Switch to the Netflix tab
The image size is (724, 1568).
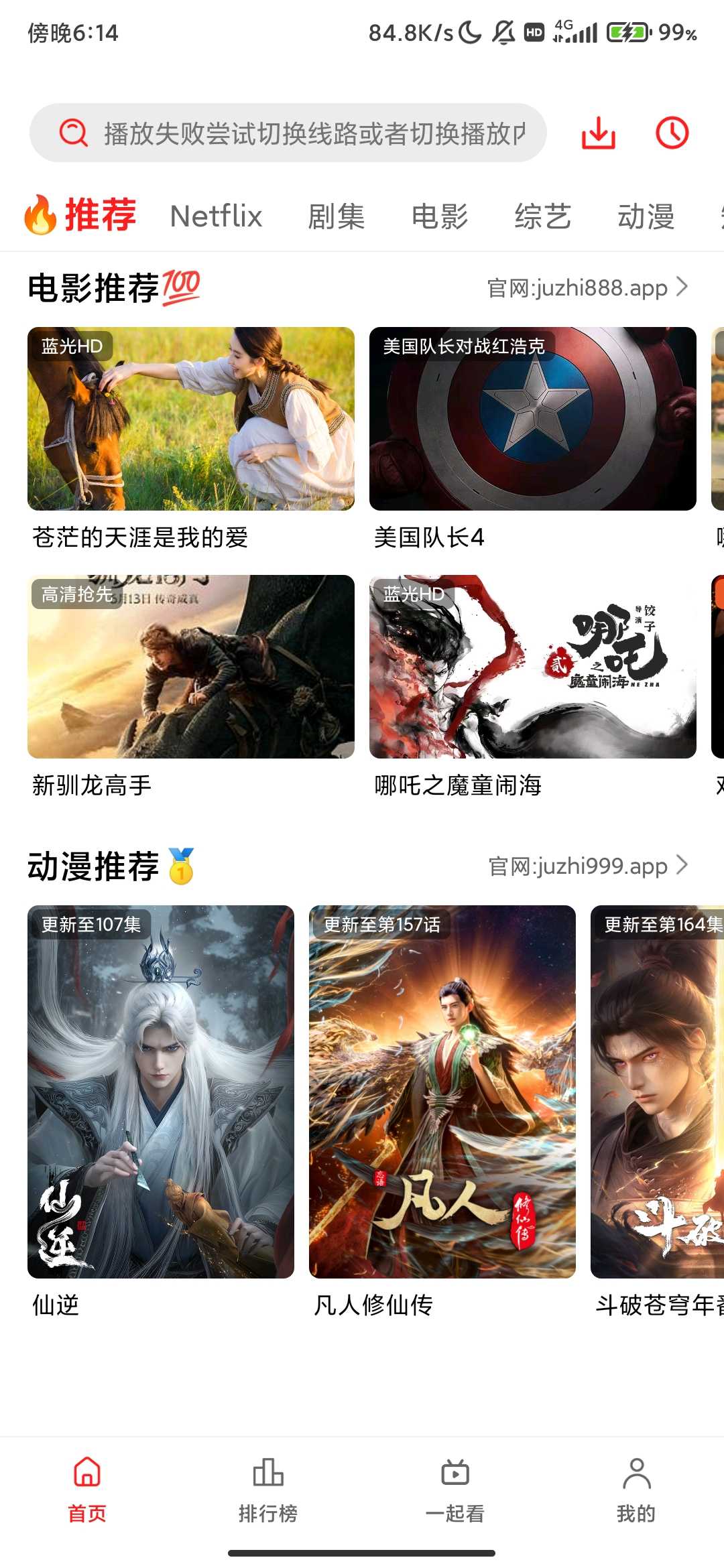216,216
